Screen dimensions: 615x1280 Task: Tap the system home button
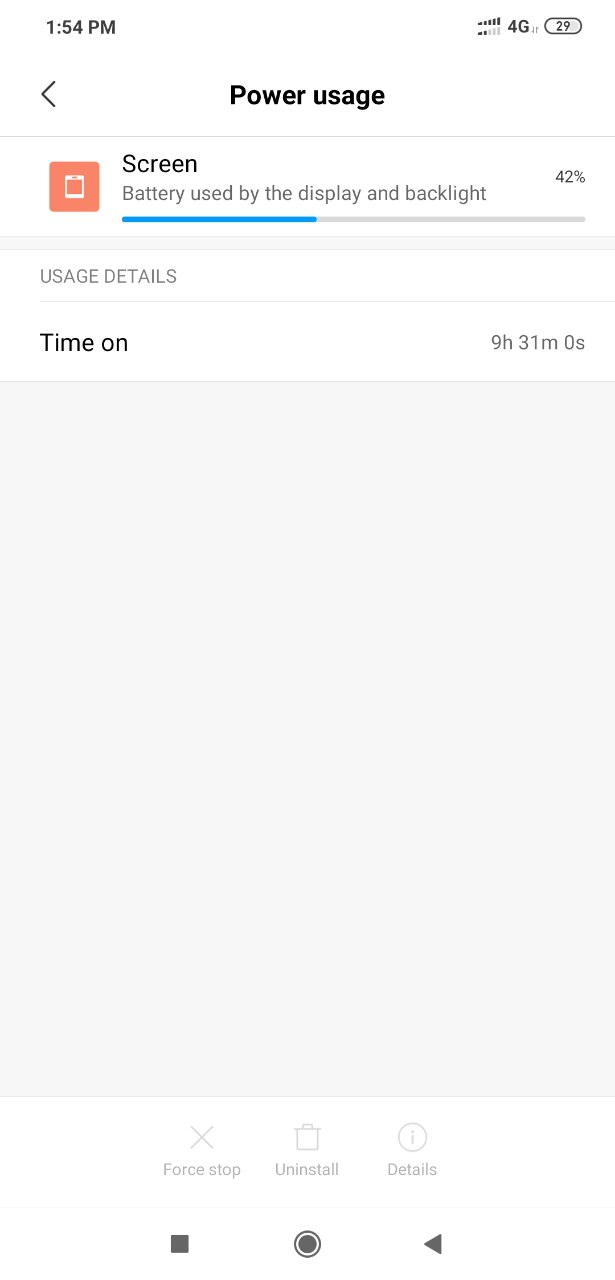click(307, 1243)
